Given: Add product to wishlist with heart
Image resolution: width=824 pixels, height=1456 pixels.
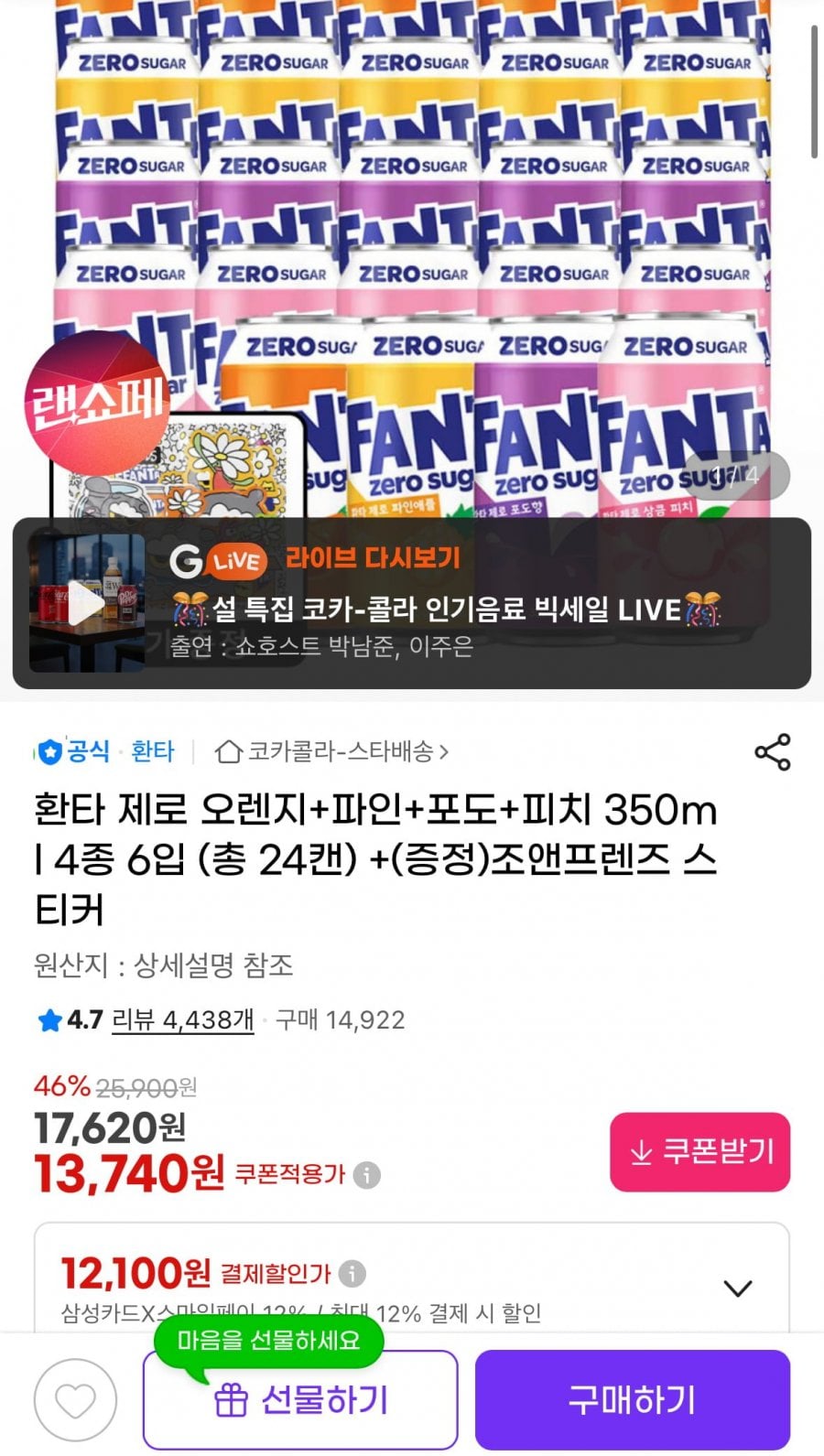Looking at the screenshot, I should tap(76, 1399).
